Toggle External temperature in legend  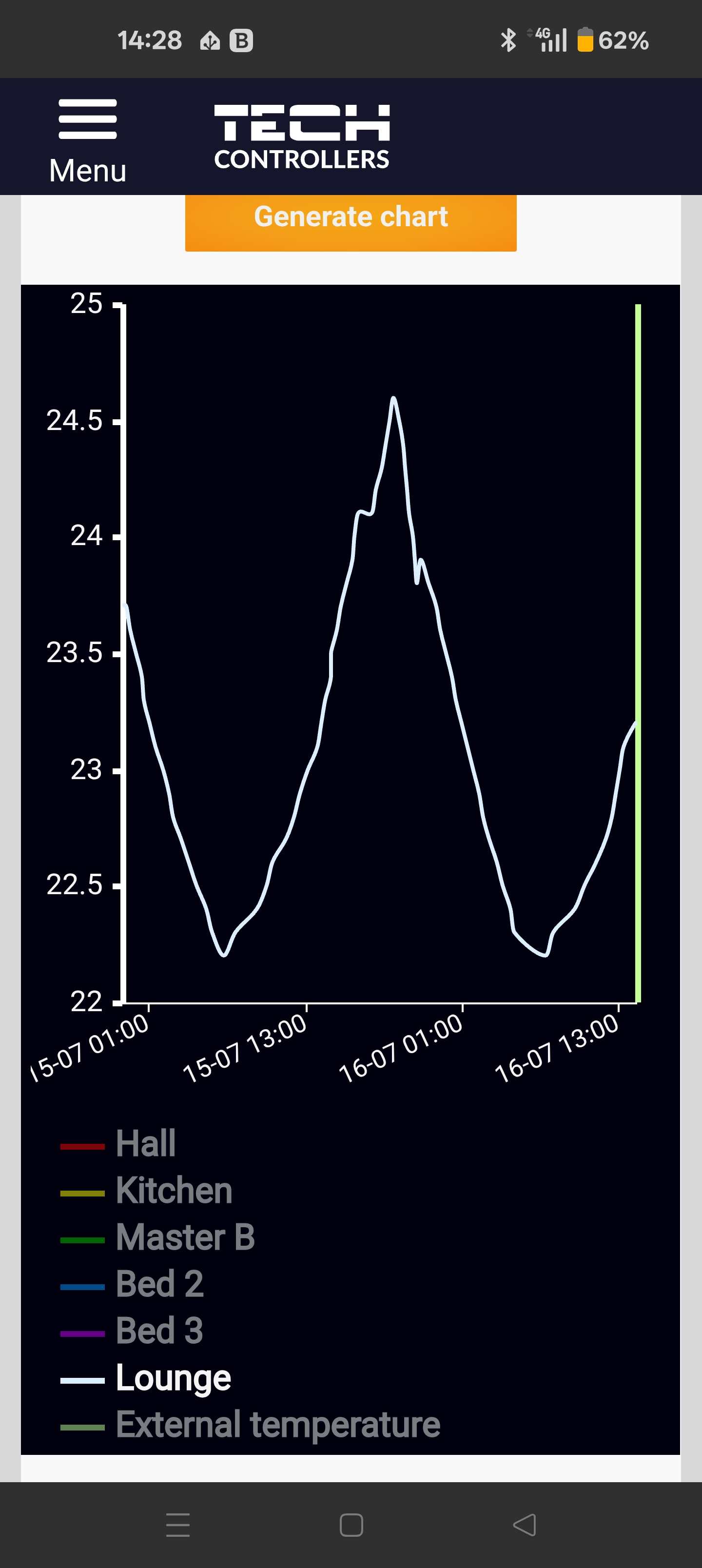click(x=250, y=1424)
